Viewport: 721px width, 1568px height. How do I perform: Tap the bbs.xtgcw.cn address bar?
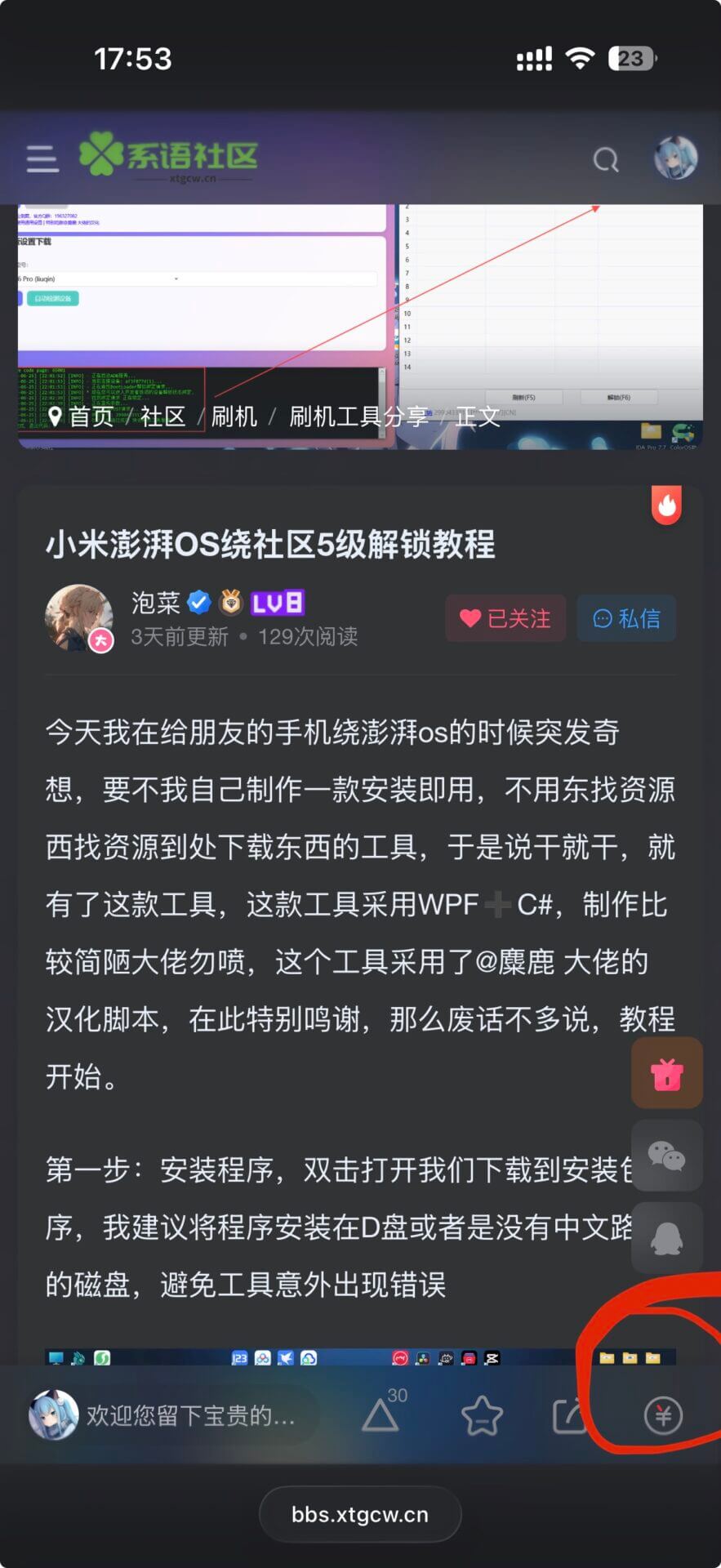(360, 1515)
